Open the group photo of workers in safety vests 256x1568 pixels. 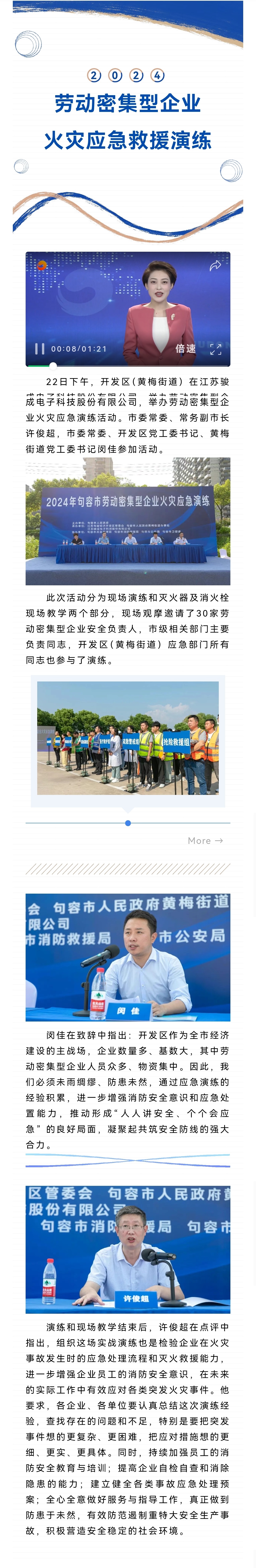point(128,738)
